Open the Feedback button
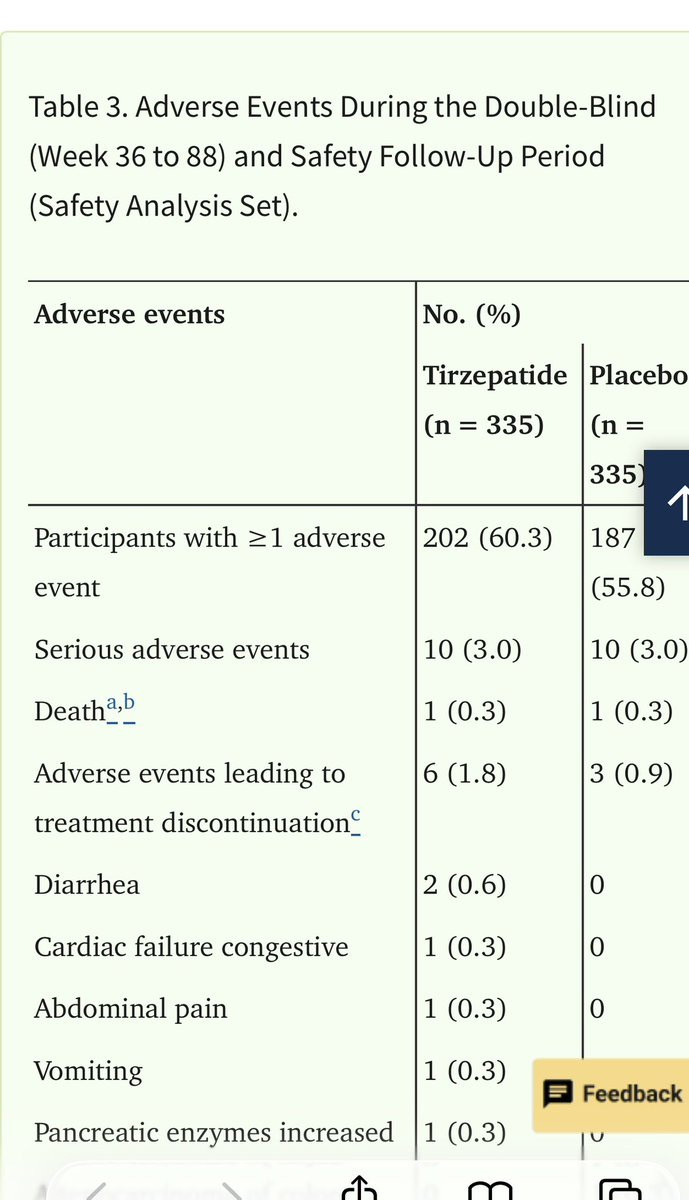This screenshot has width=689, height=1200. tap(611, 1094)
